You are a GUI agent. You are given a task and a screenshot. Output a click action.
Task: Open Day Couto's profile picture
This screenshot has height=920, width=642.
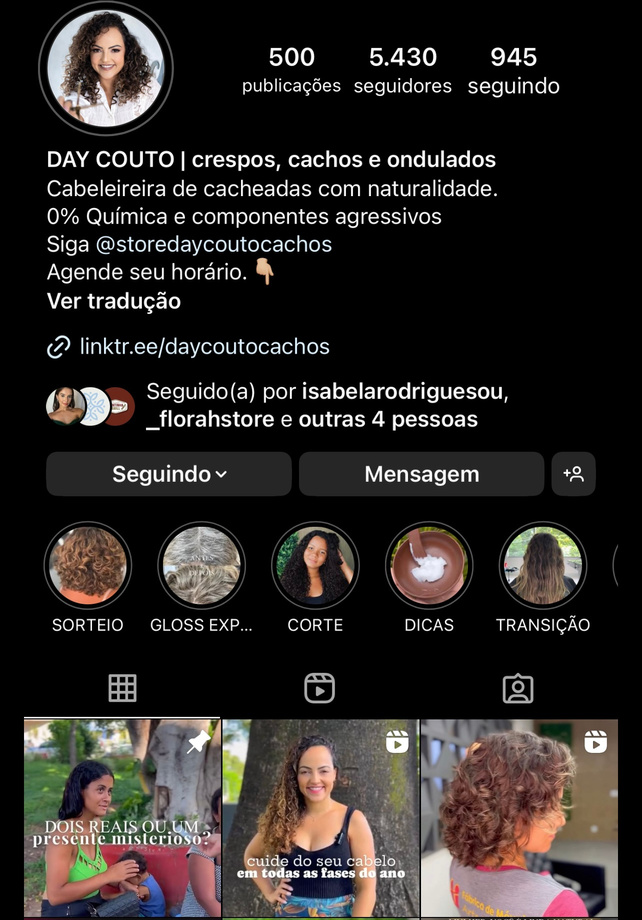pos(106,68)
